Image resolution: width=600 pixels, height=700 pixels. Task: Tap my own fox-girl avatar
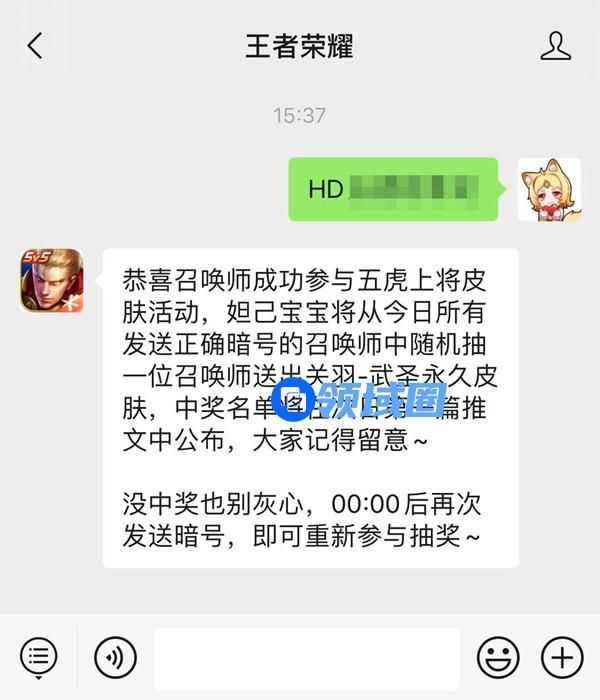pyautogui.click(x=549, y=189)
